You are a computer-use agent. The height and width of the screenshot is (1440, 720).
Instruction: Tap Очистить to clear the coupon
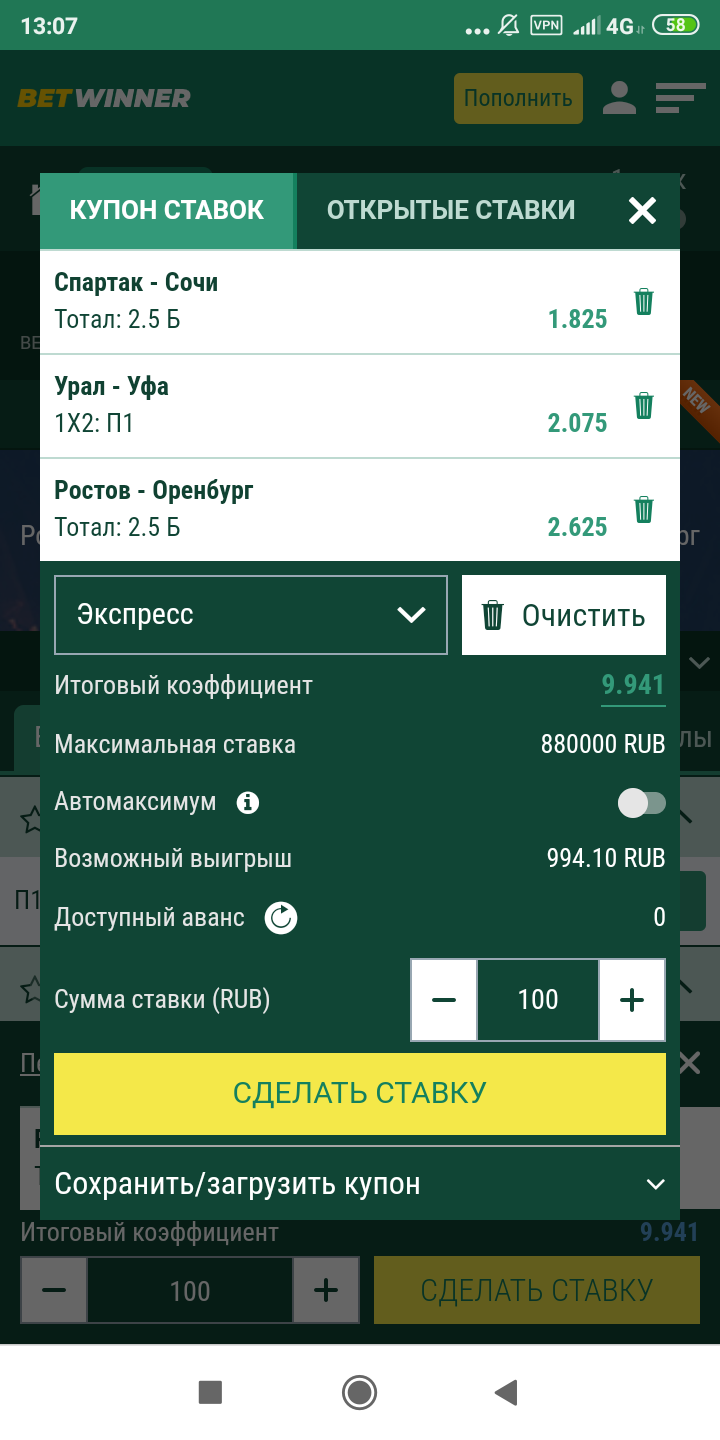[564, 615]
